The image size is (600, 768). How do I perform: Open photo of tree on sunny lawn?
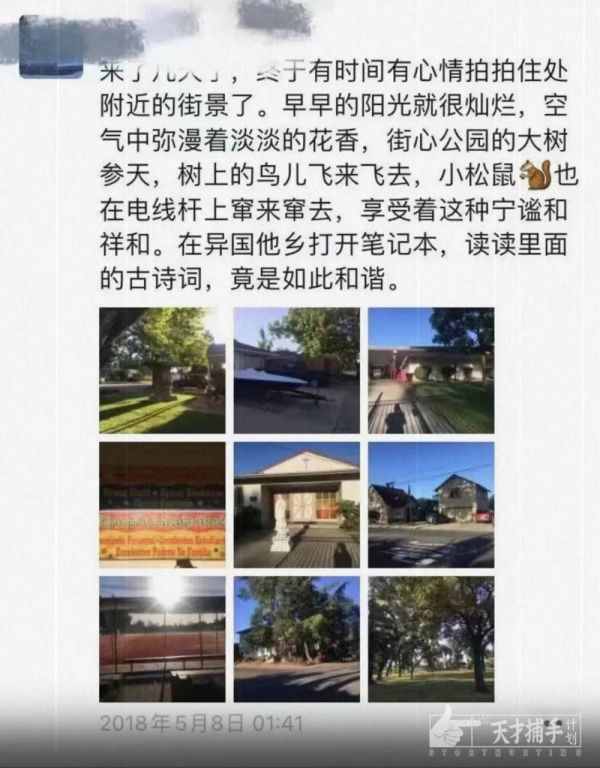tap(162, 370)
